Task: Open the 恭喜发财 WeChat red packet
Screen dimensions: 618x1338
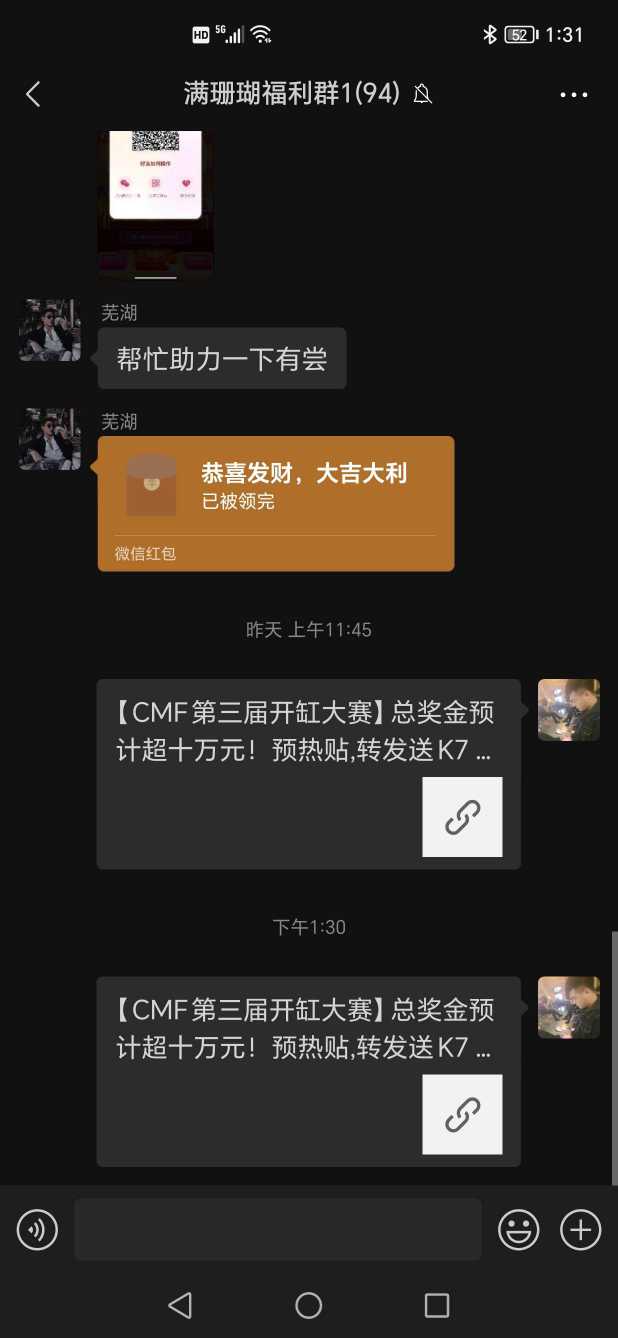Action: (x=276, y=503)
